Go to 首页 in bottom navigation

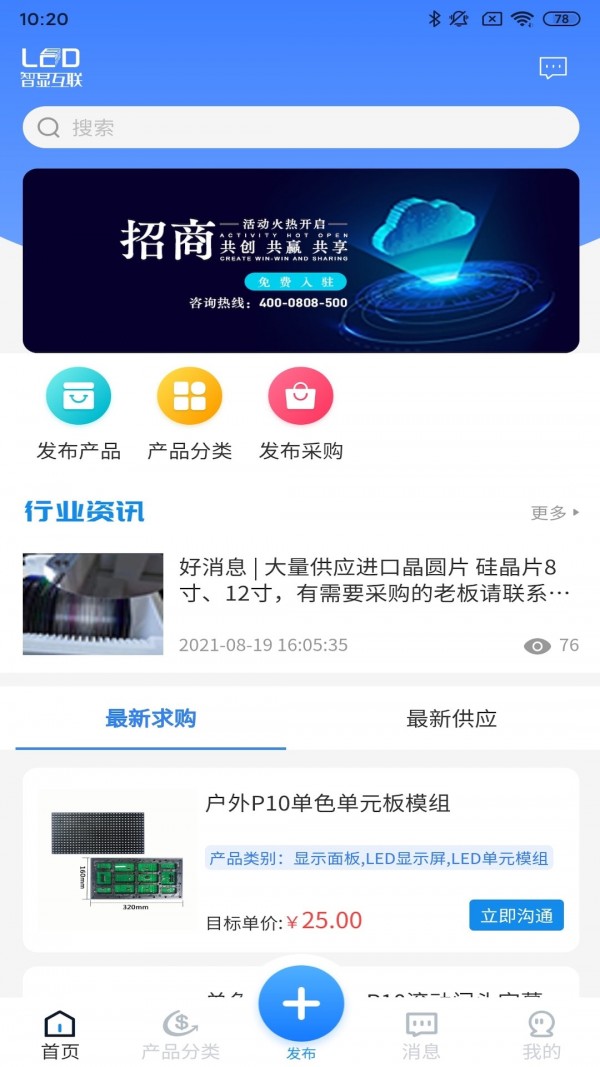(60, 1035)
